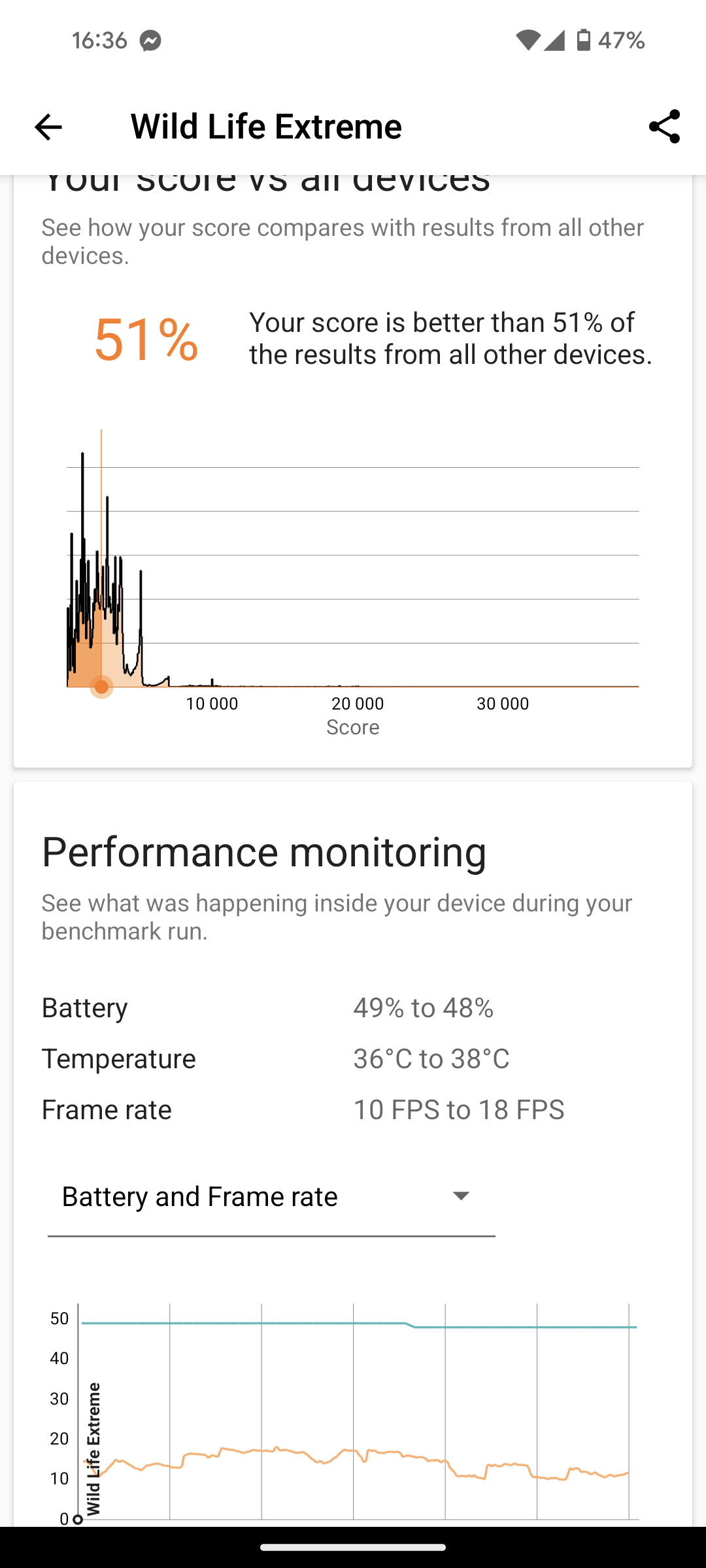Share the Wild Life Extreme result
This screenshot has height=1568, width=706.
664,126
